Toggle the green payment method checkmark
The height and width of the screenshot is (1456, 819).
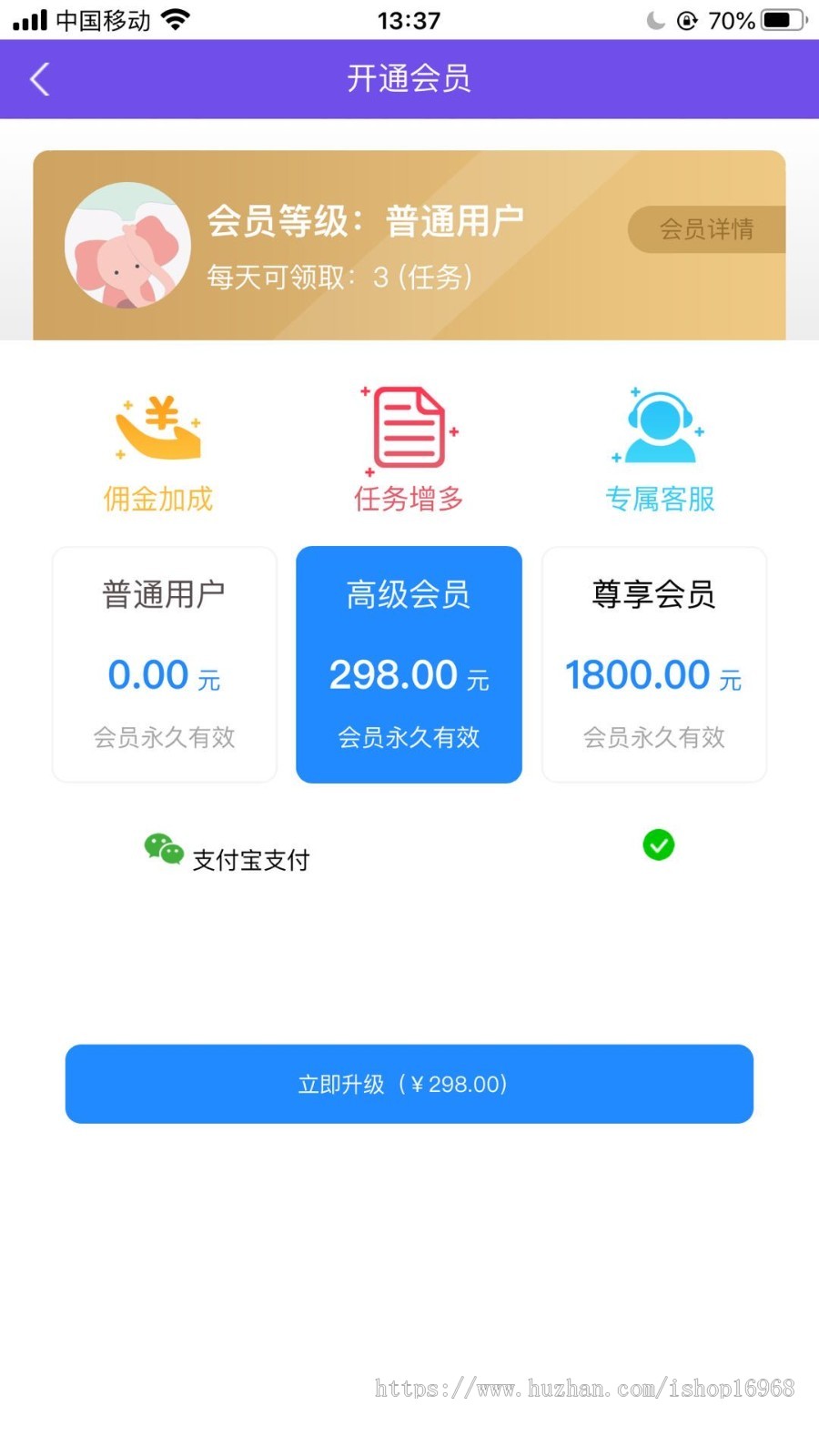(x=658, y=845)
